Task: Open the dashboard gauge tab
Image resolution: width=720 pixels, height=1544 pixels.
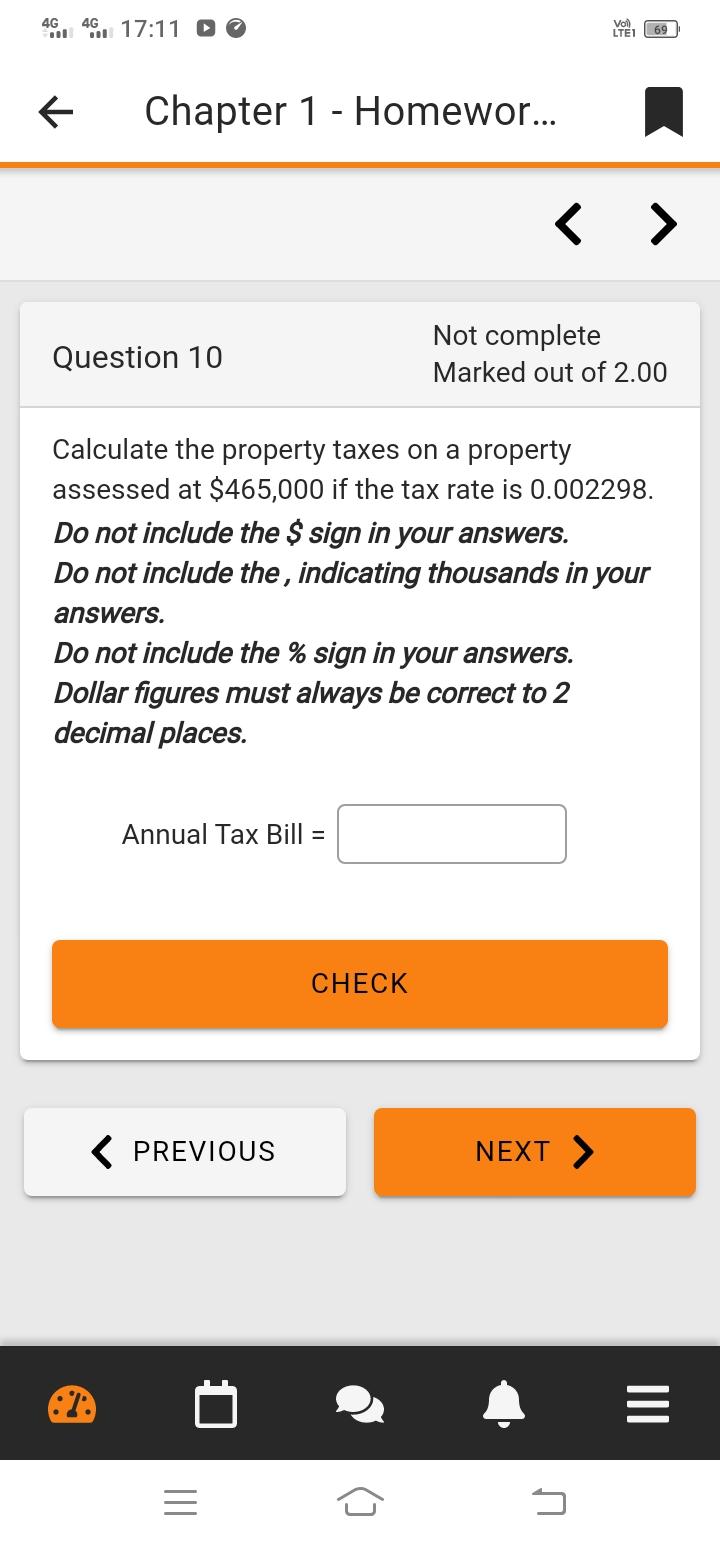Action: point(72,1404)
